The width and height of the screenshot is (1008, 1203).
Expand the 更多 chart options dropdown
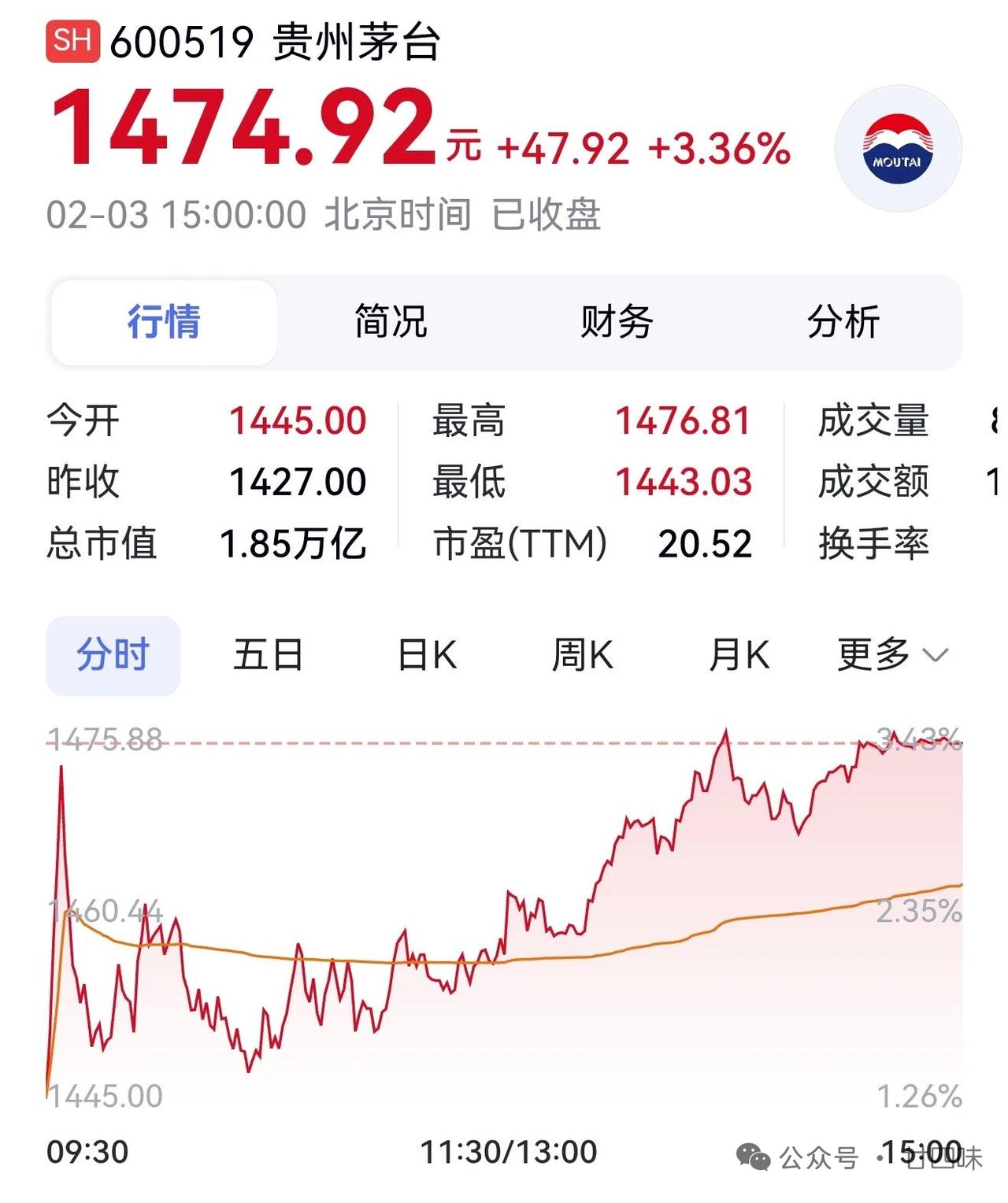(x=893, y=656)
